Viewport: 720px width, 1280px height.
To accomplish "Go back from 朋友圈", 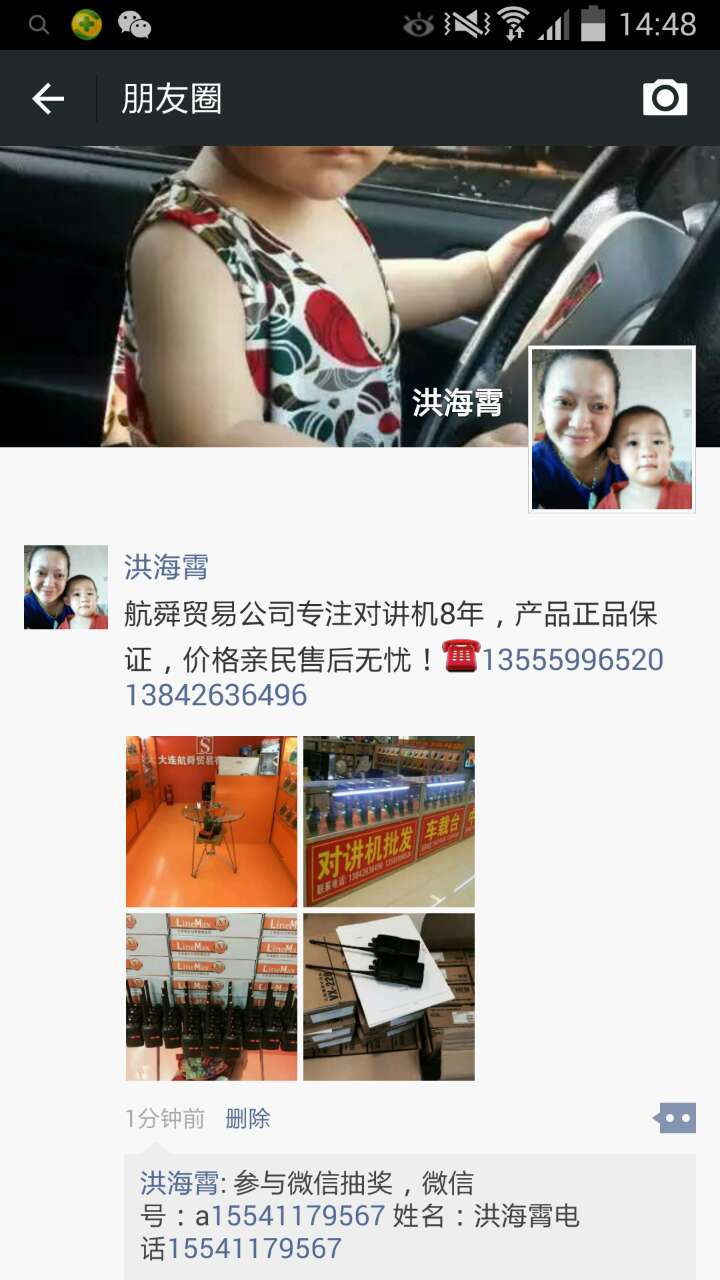I will click(47, 98).
